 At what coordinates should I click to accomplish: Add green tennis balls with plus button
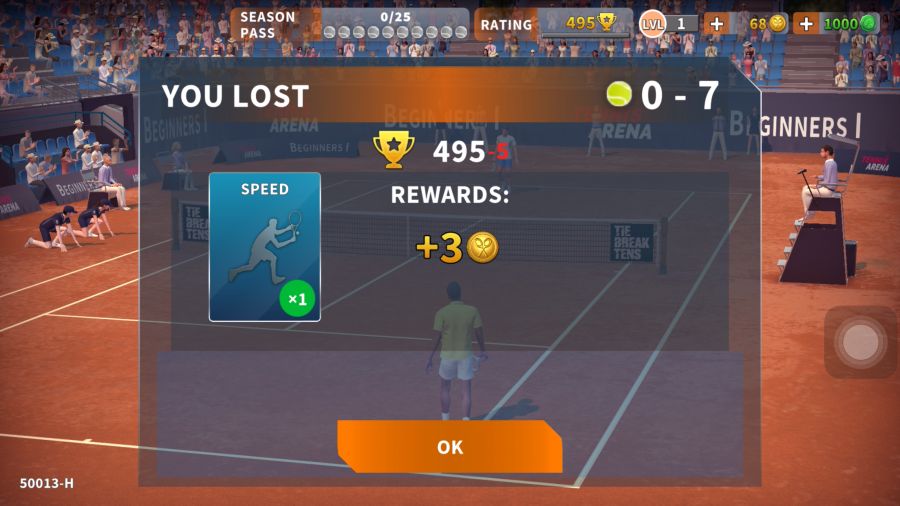click(806, 23)
